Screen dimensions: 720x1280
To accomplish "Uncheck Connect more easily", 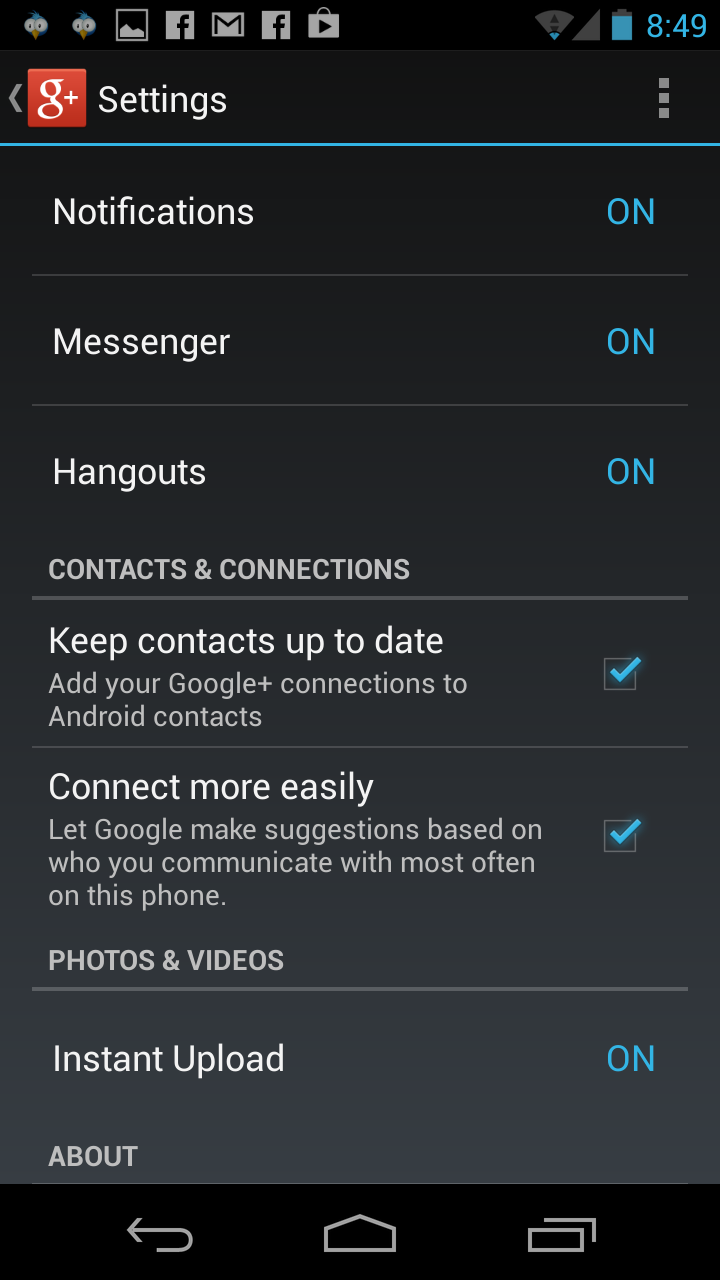I will [x=621, y=834].
